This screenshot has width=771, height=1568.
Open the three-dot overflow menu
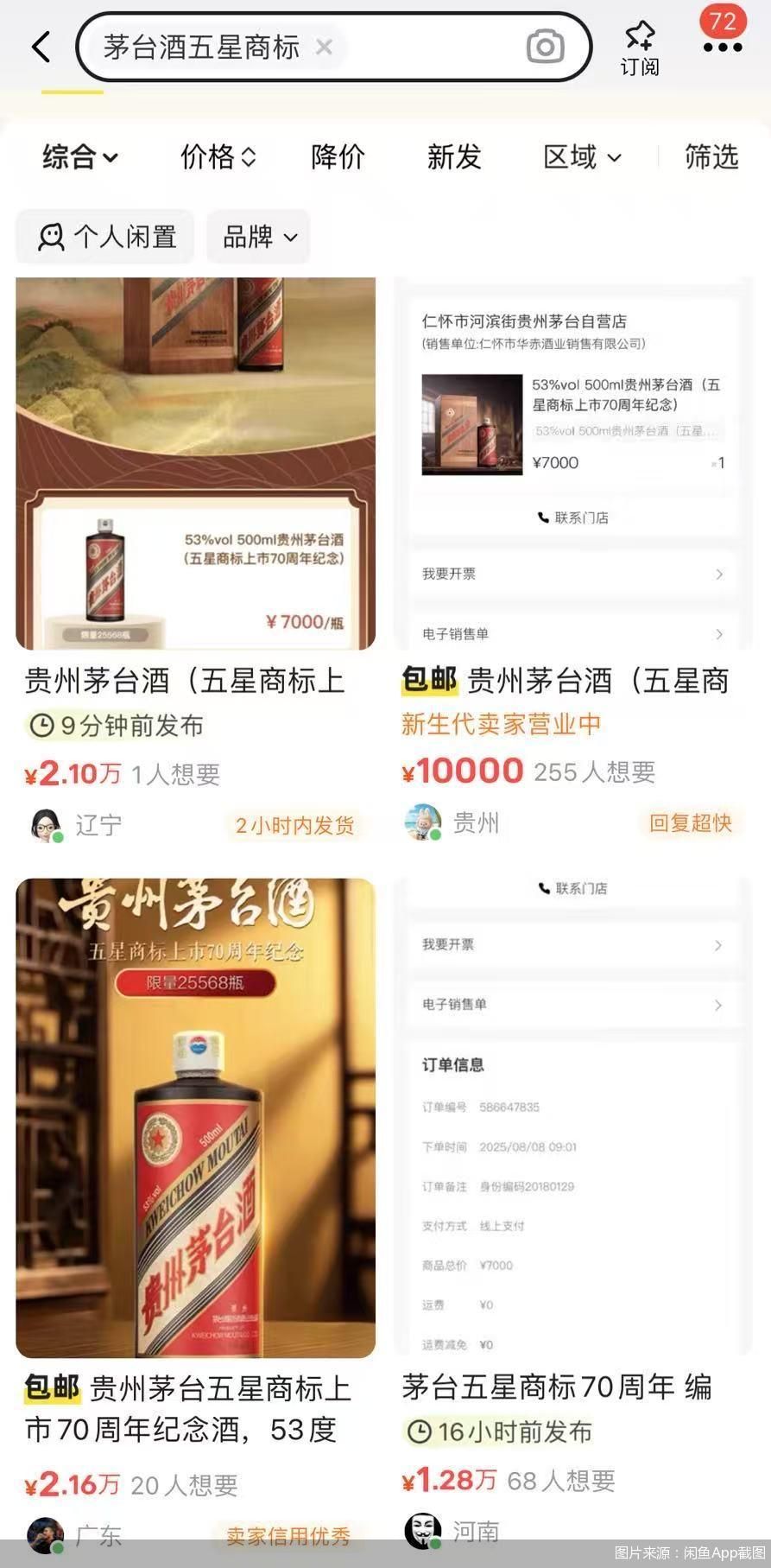click(723, 47)
